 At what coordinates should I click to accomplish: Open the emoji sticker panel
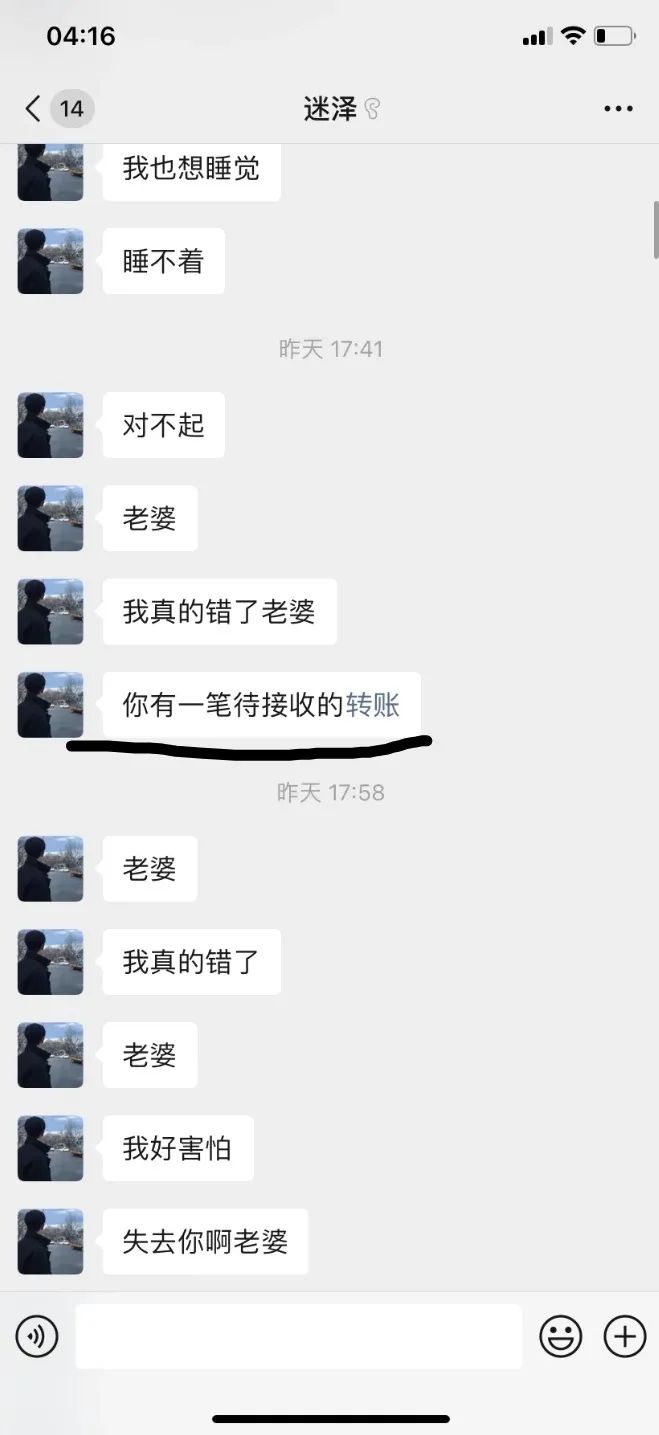click(x=561, y=1336)
